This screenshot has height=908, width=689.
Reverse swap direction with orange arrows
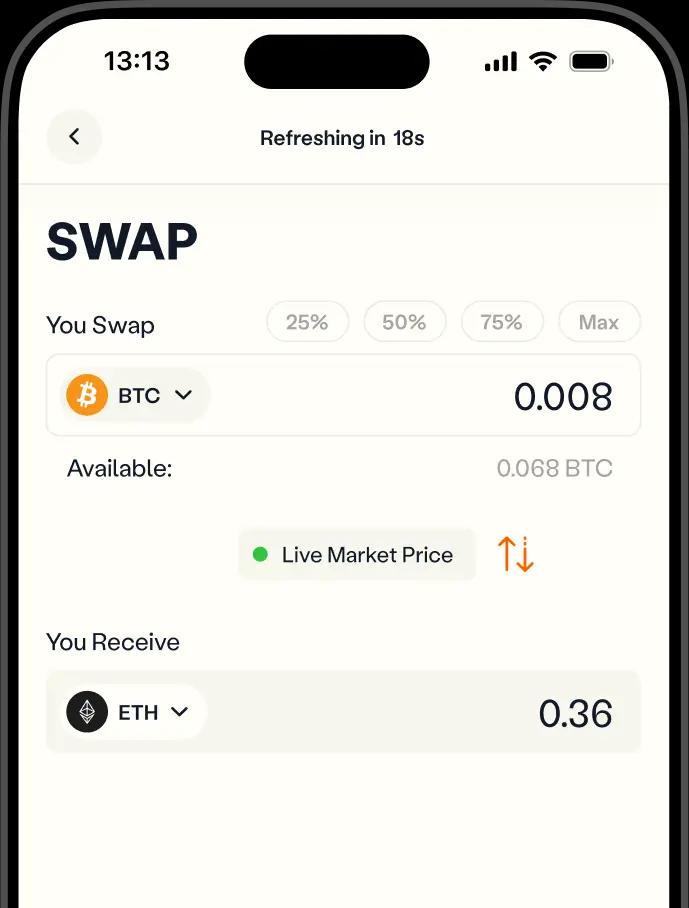(x=516, y=554)
